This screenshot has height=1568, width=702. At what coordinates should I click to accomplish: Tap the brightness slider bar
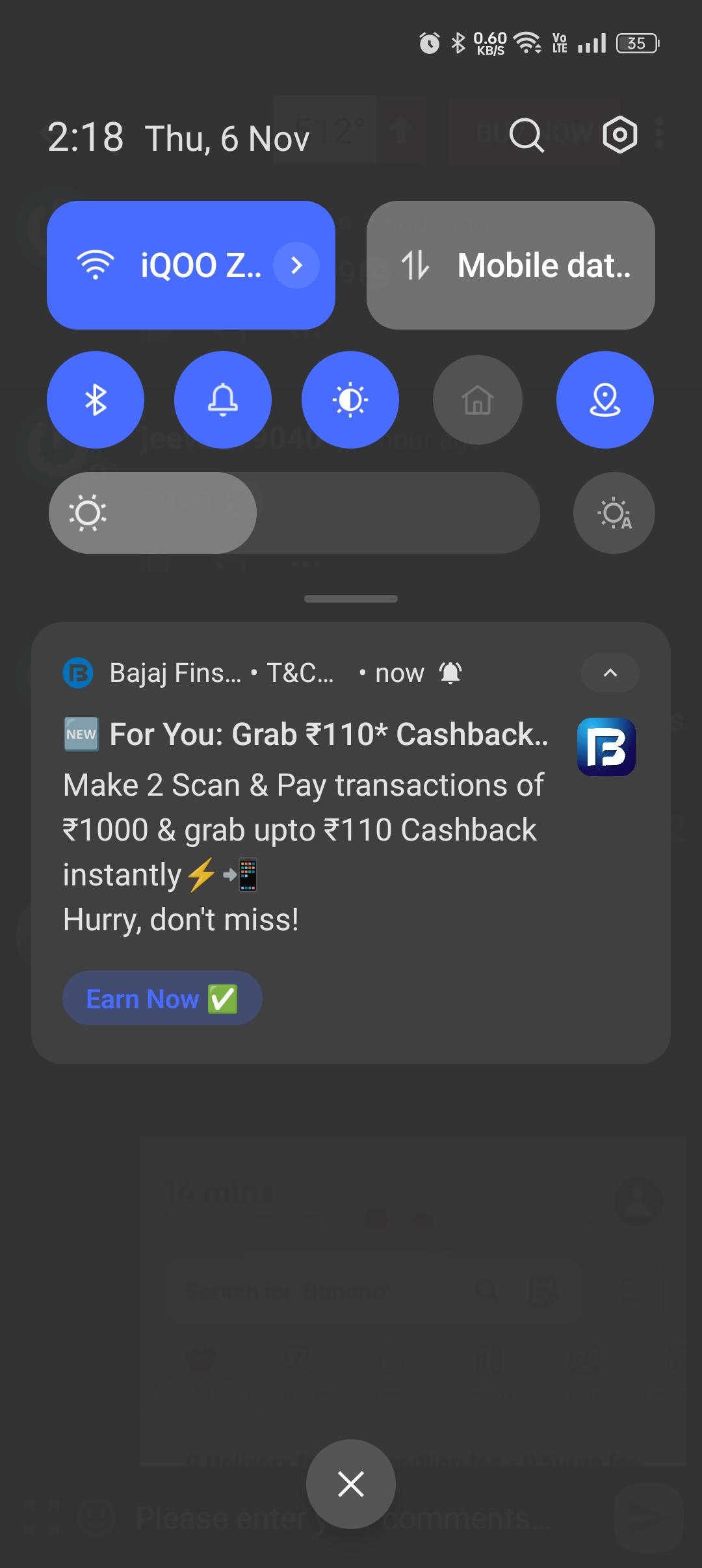294,513
